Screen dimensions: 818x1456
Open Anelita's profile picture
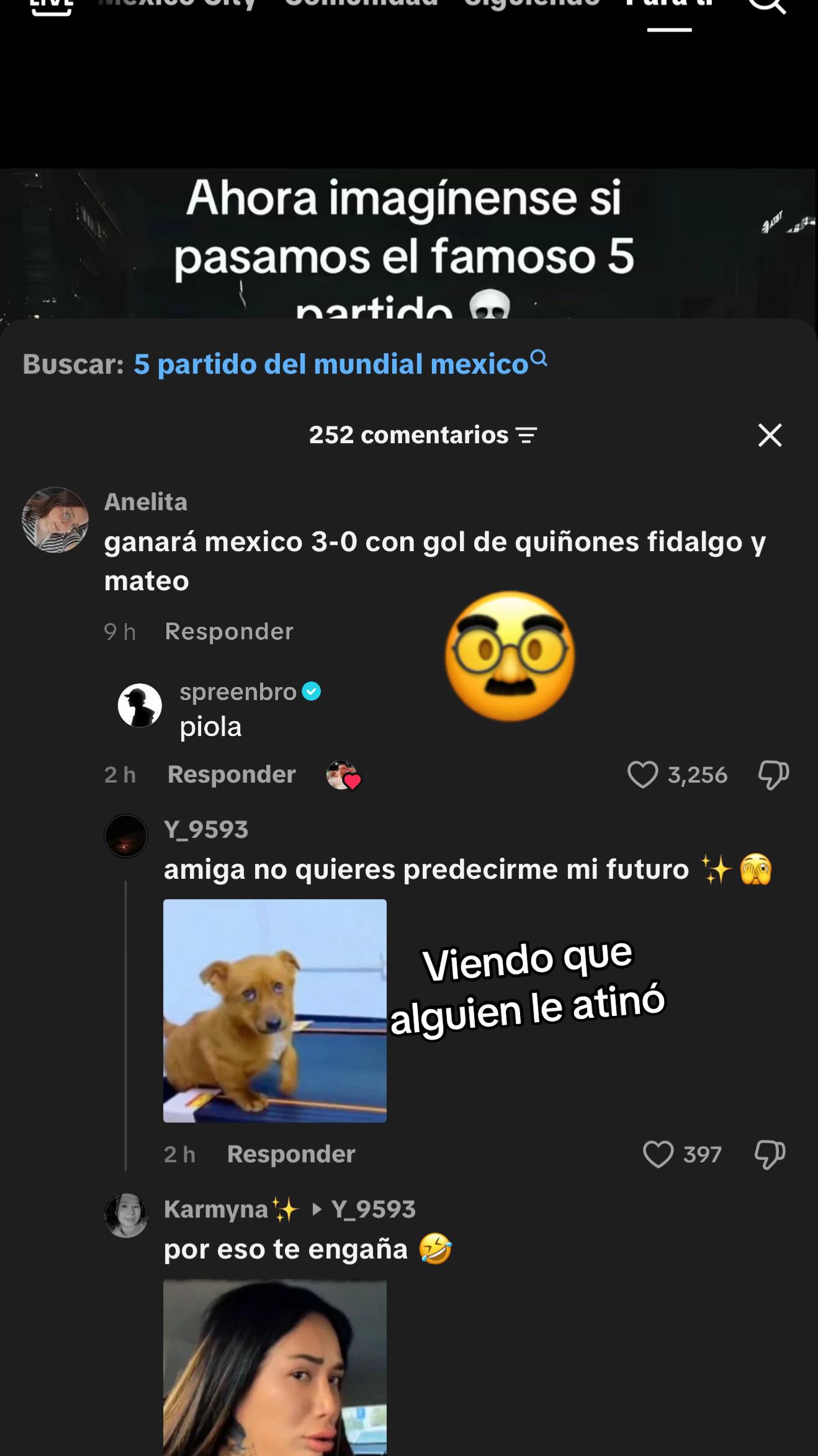pyautogui.click(x=55, y=520)
